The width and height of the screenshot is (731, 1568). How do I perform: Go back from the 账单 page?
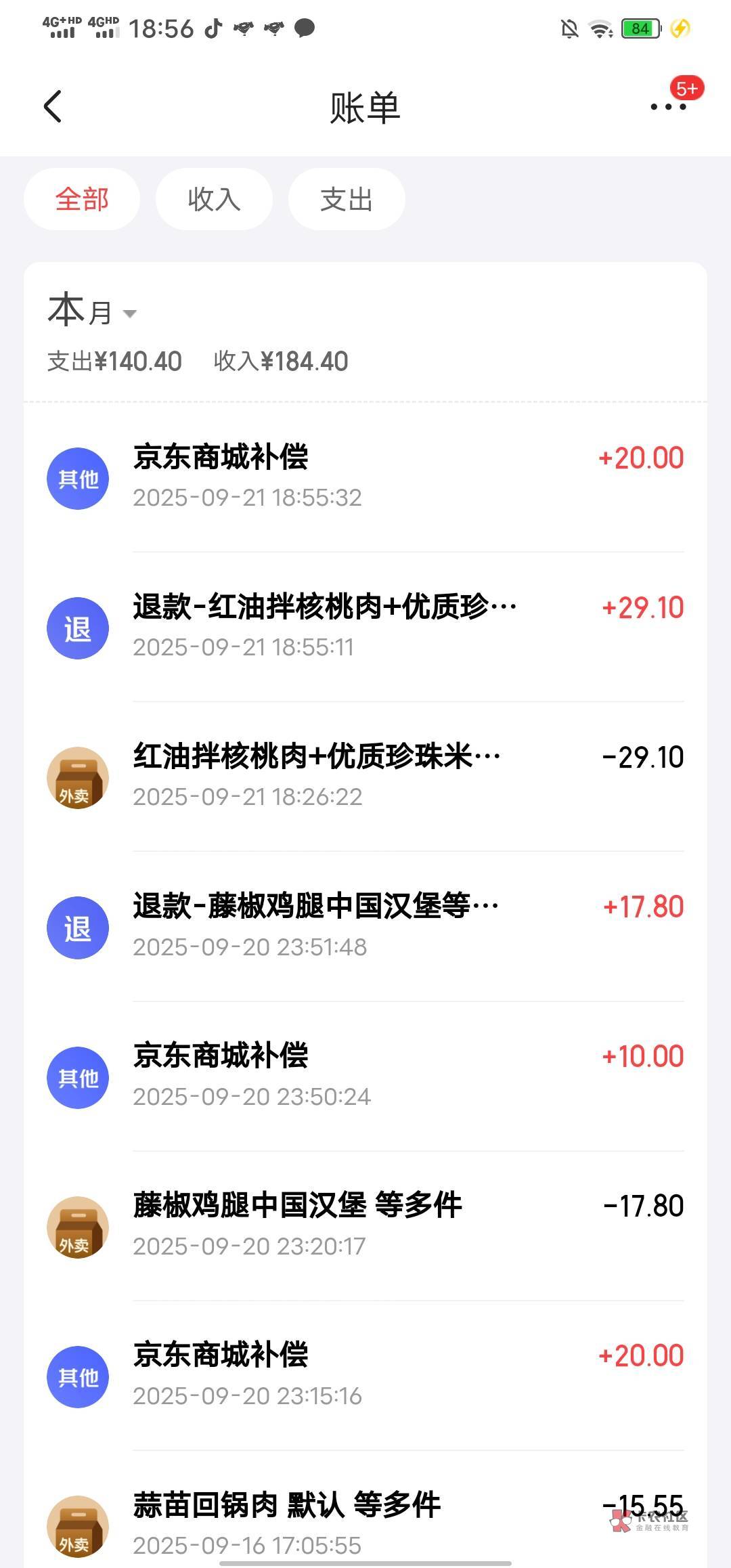pos(53,107)
